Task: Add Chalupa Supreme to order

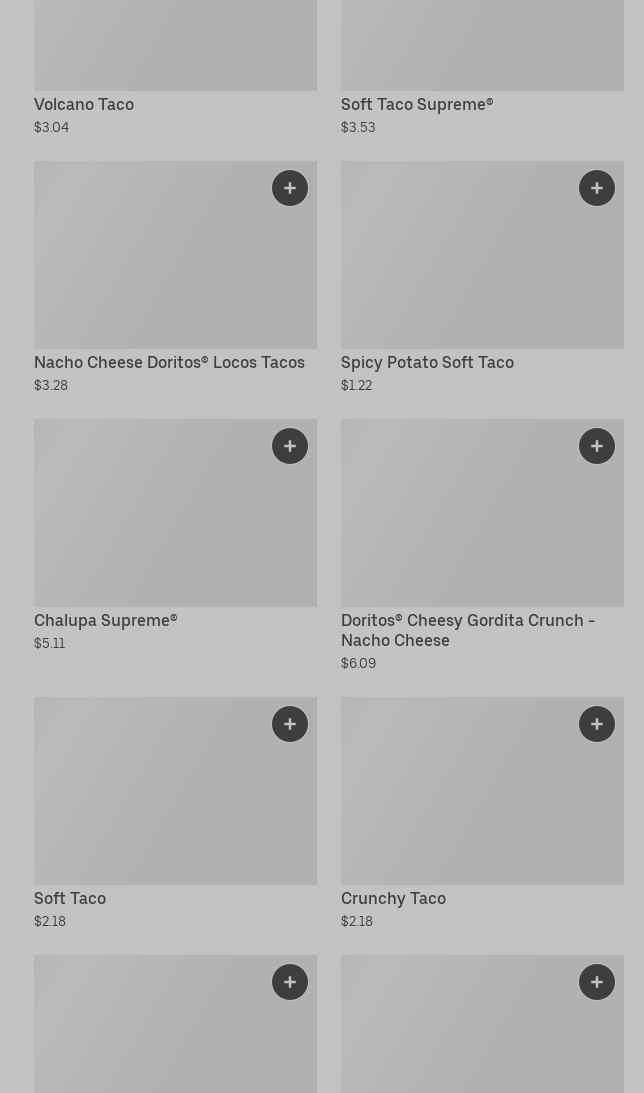Action: coord(290,446)
